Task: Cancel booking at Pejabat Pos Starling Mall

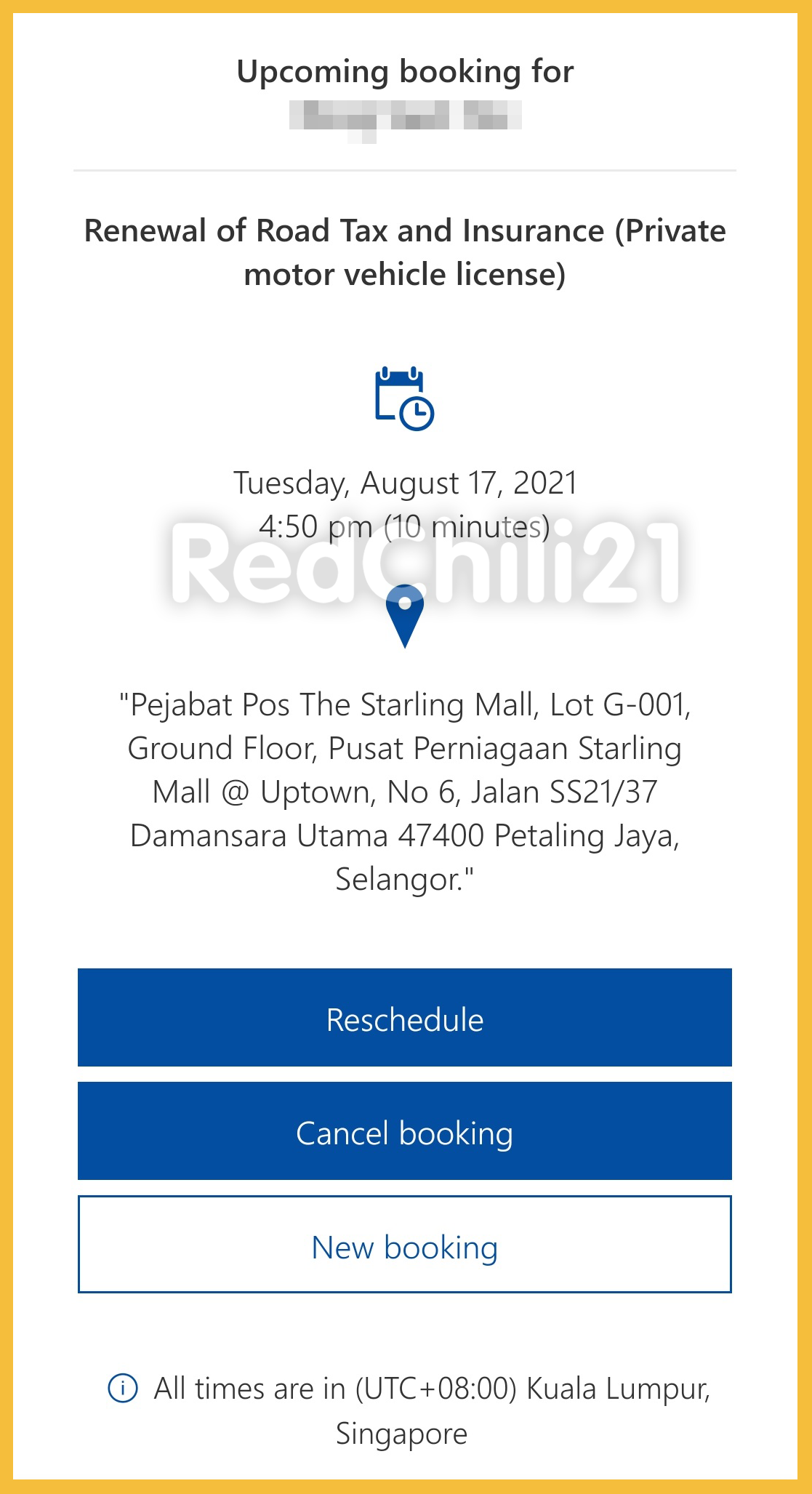Action: click(x=404, y=1131)
